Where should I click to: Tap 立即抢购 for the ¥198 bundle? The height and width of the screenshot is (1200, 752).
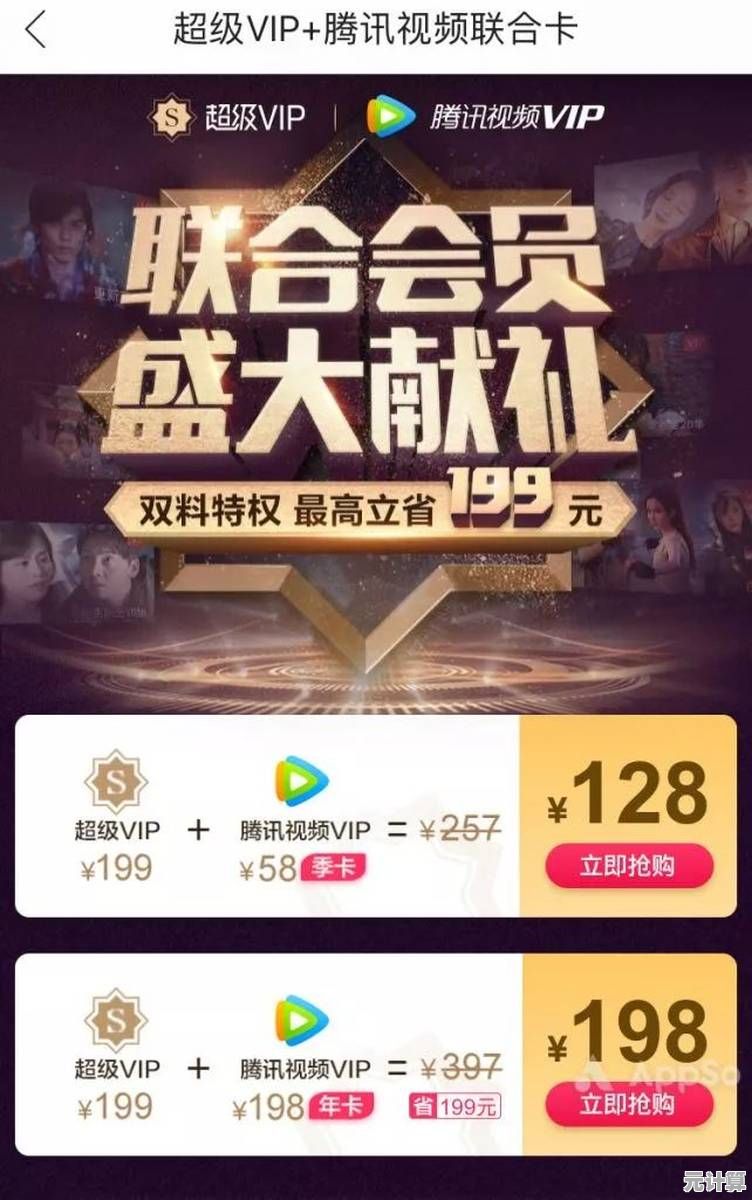click(x=628, y=1105)
